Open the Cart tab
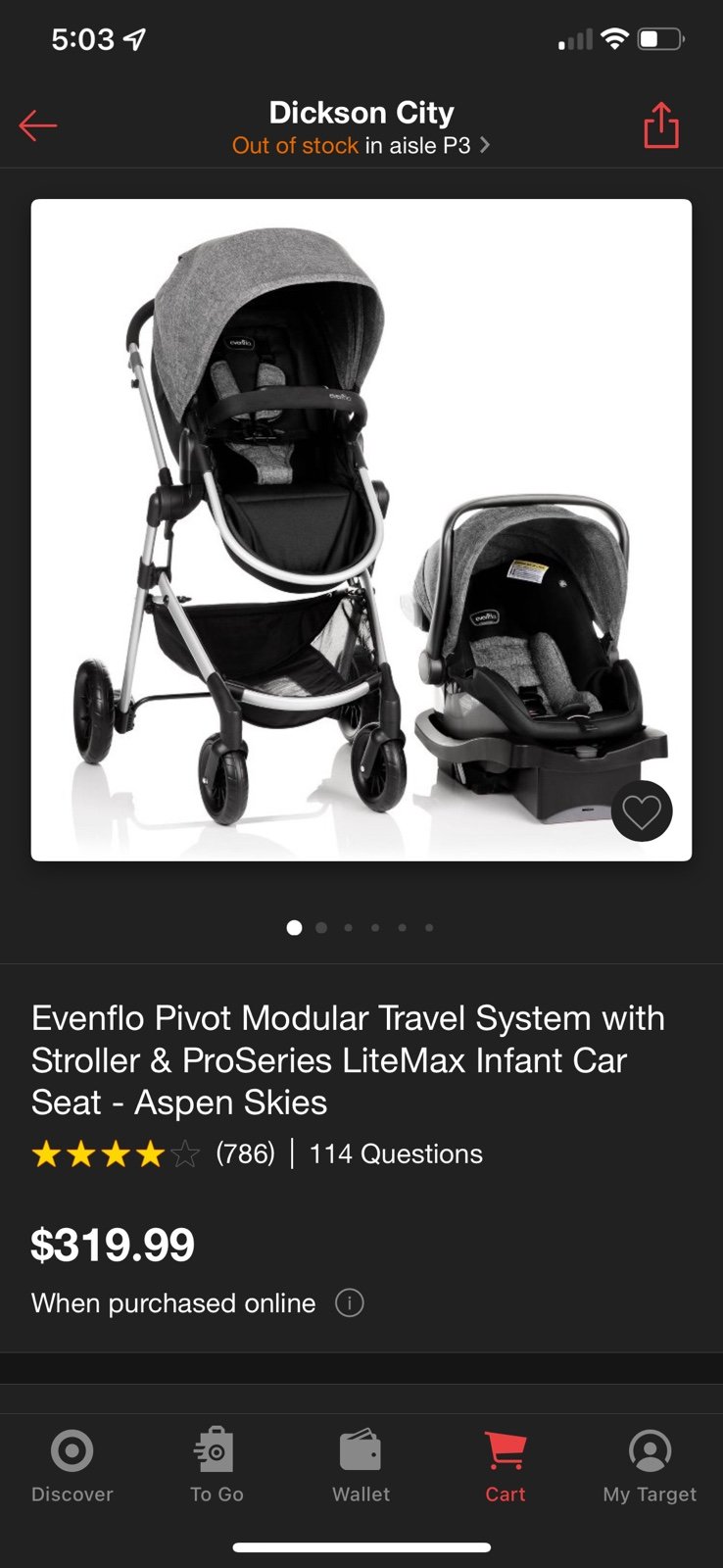 pos(506,1466)
